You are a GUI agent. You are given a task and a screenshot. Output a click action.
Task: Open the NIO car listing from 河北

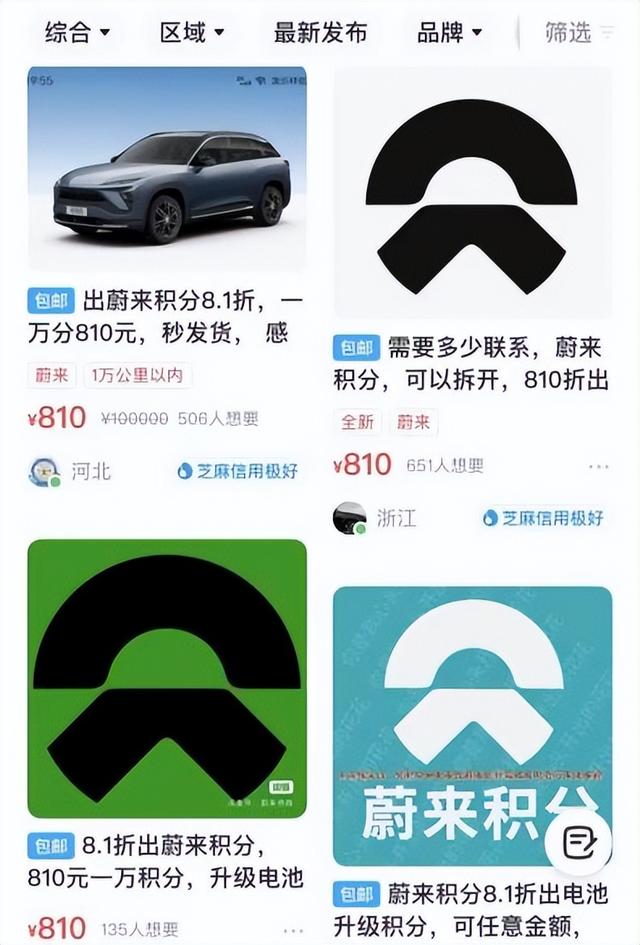(167, 170)
